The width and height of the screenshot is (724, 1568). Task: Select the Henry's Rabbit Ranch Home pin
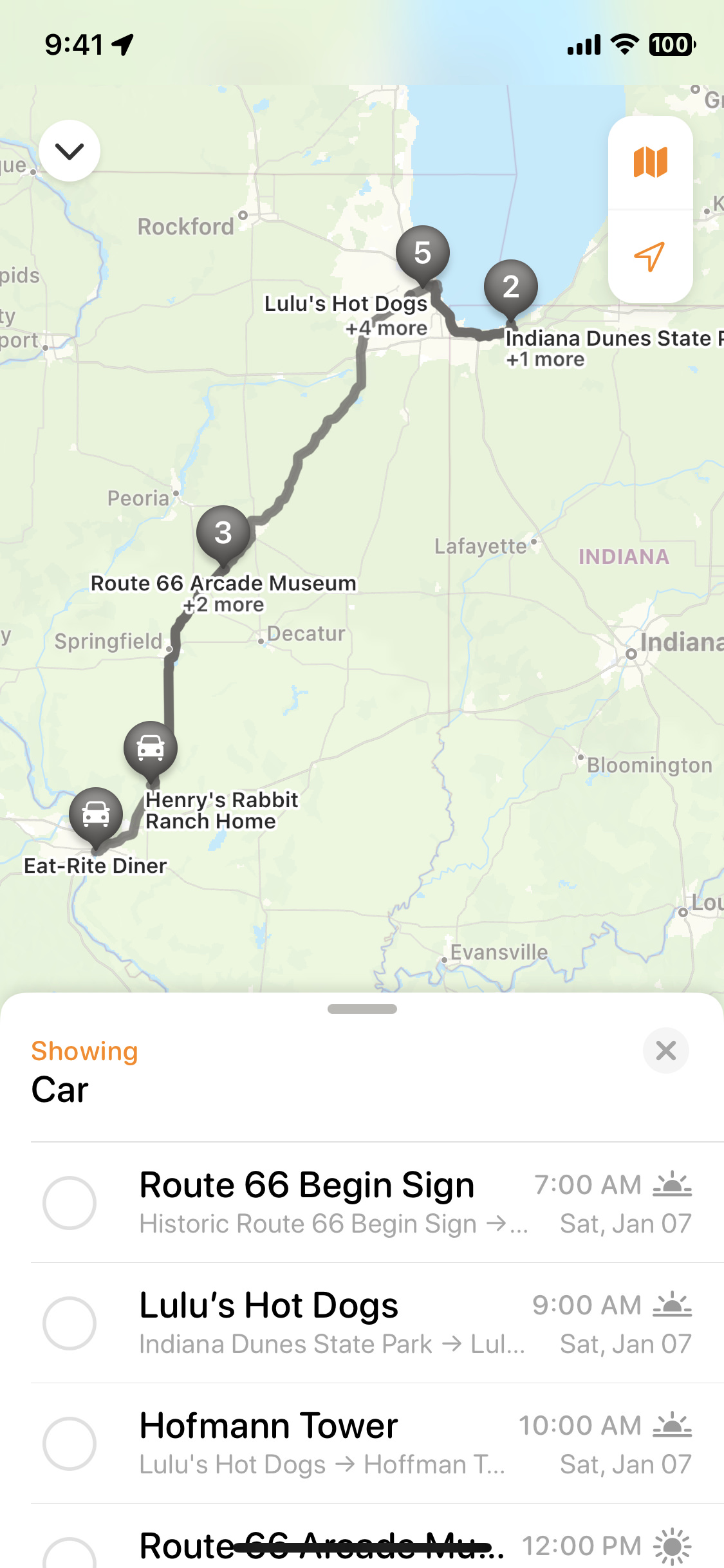[151, 749]
